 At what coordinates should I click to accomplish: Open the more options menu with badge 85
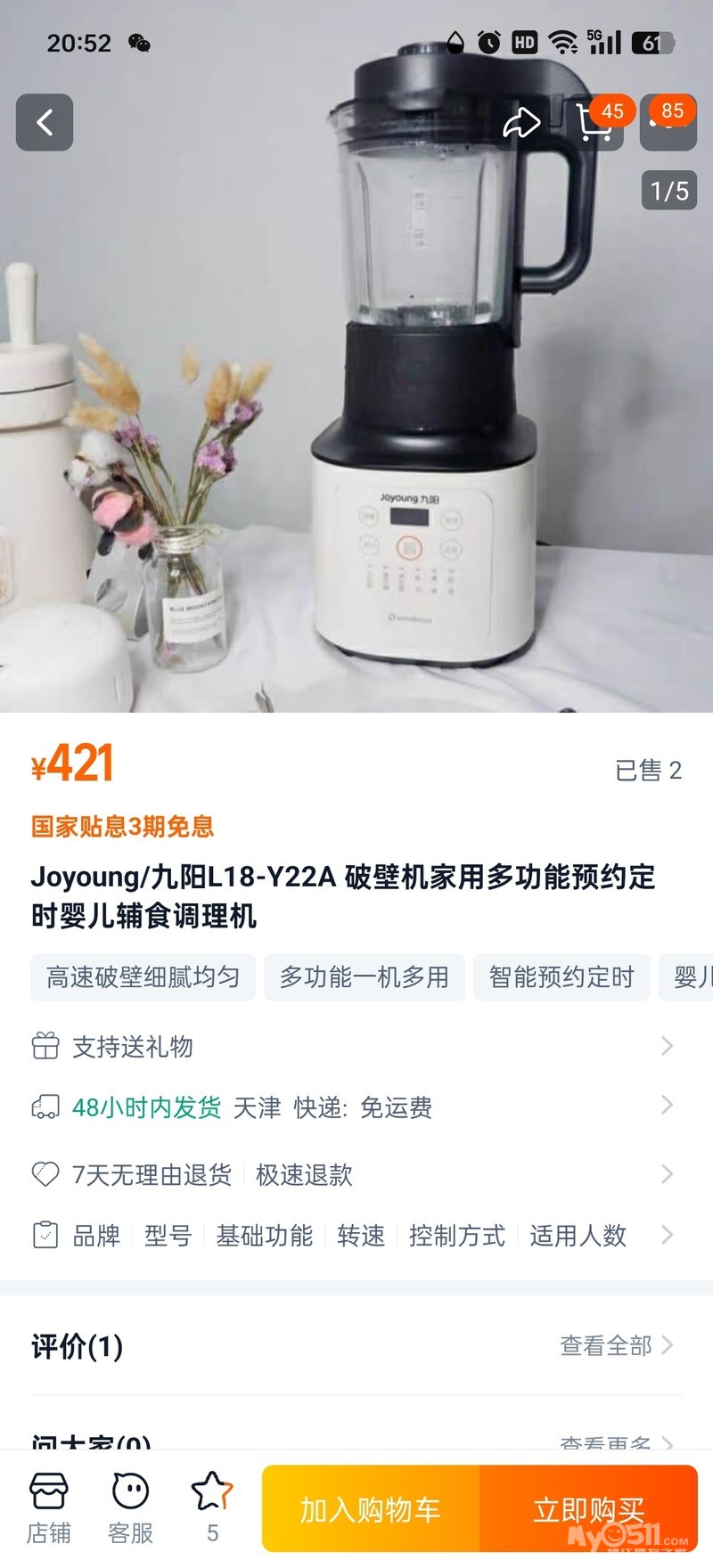[668, 123]
